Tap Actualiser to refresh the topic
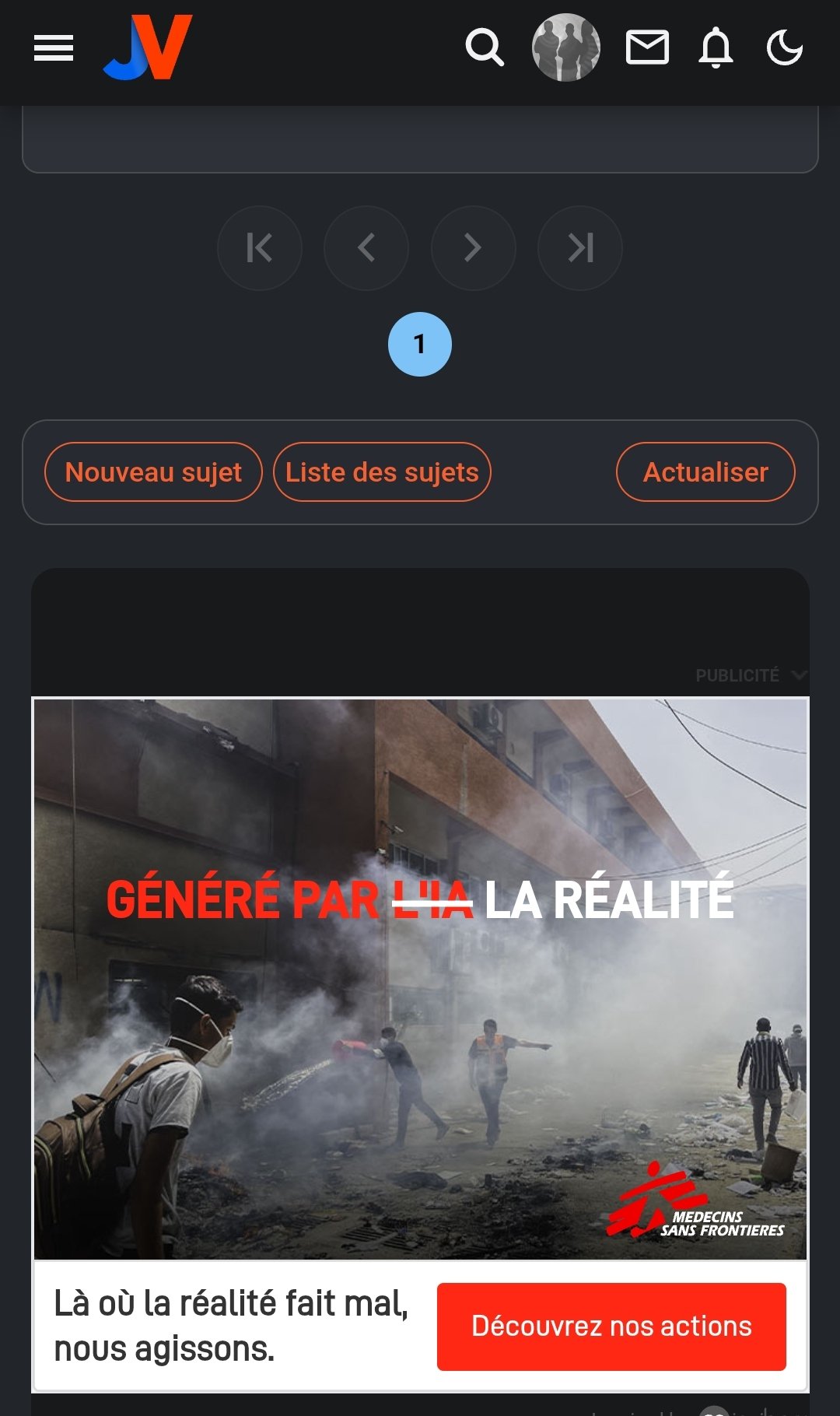Screen dimensions: 840x1416 705,472
